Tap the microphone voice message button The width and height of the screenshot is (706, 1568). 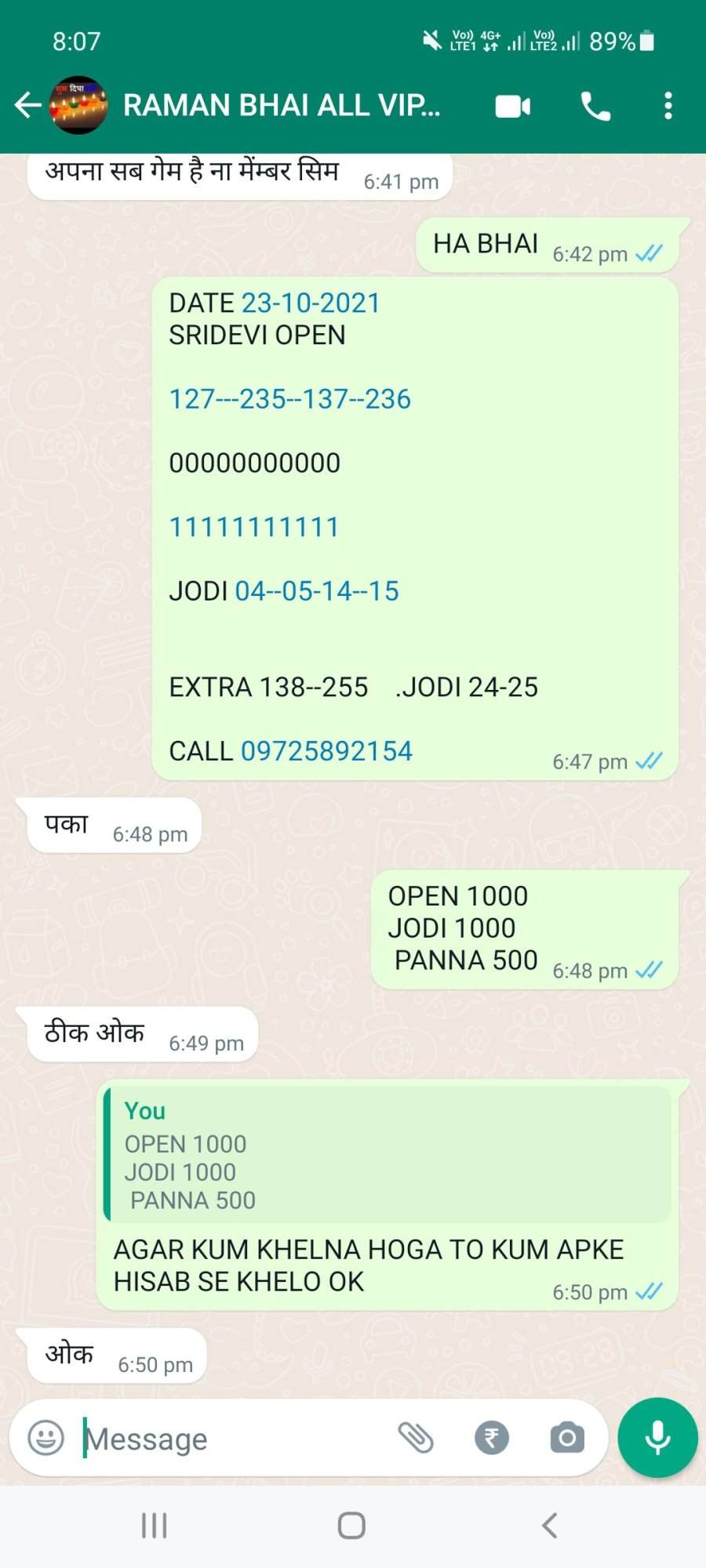click(657, 1438)
